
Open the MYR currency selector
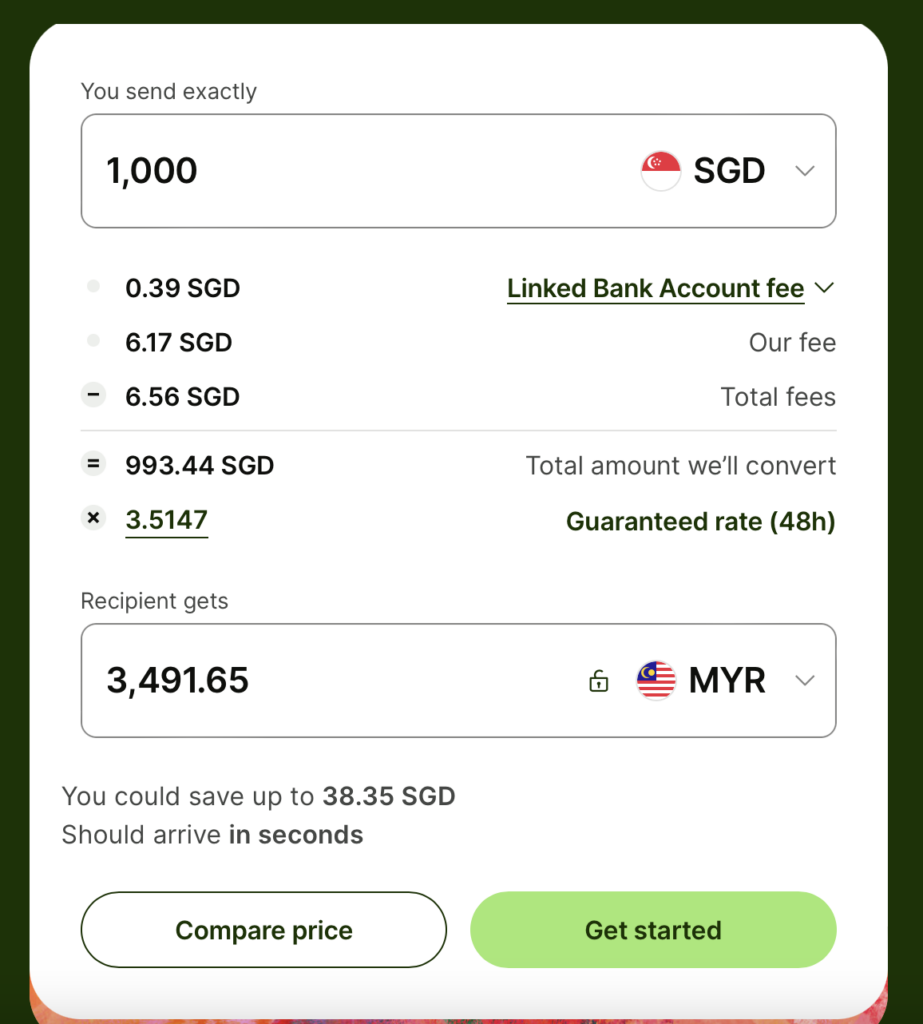pos(805,680)
